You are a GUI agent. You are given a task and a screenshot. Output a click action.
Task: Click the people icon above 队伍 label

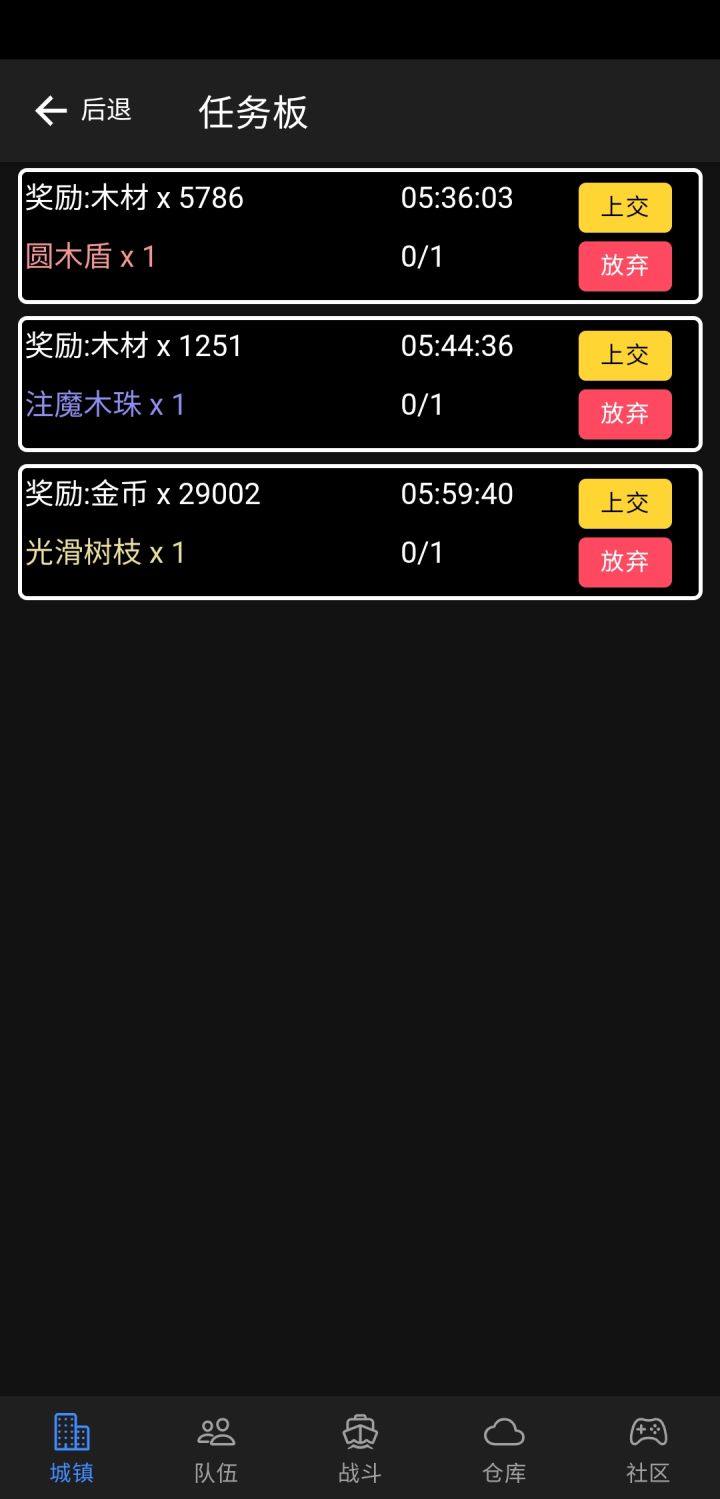[215, 1431]
